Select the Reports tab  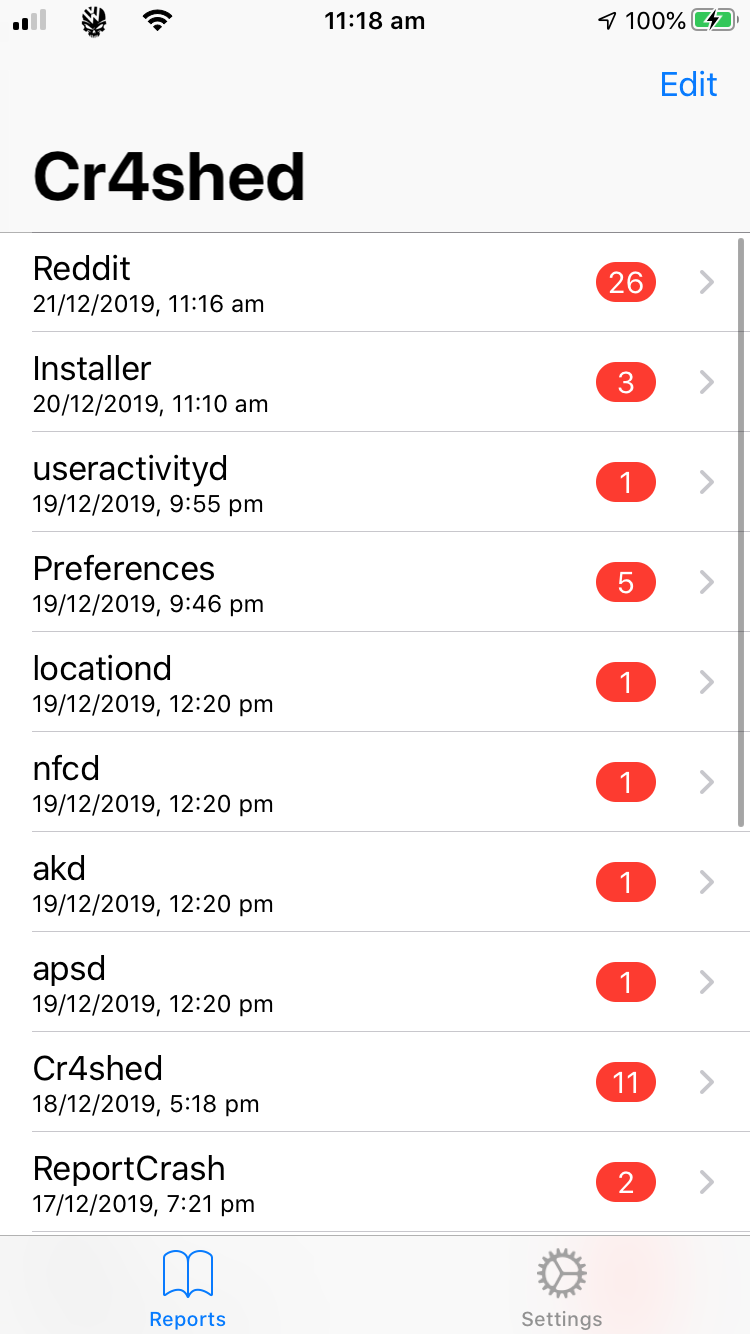point(187,1288)
